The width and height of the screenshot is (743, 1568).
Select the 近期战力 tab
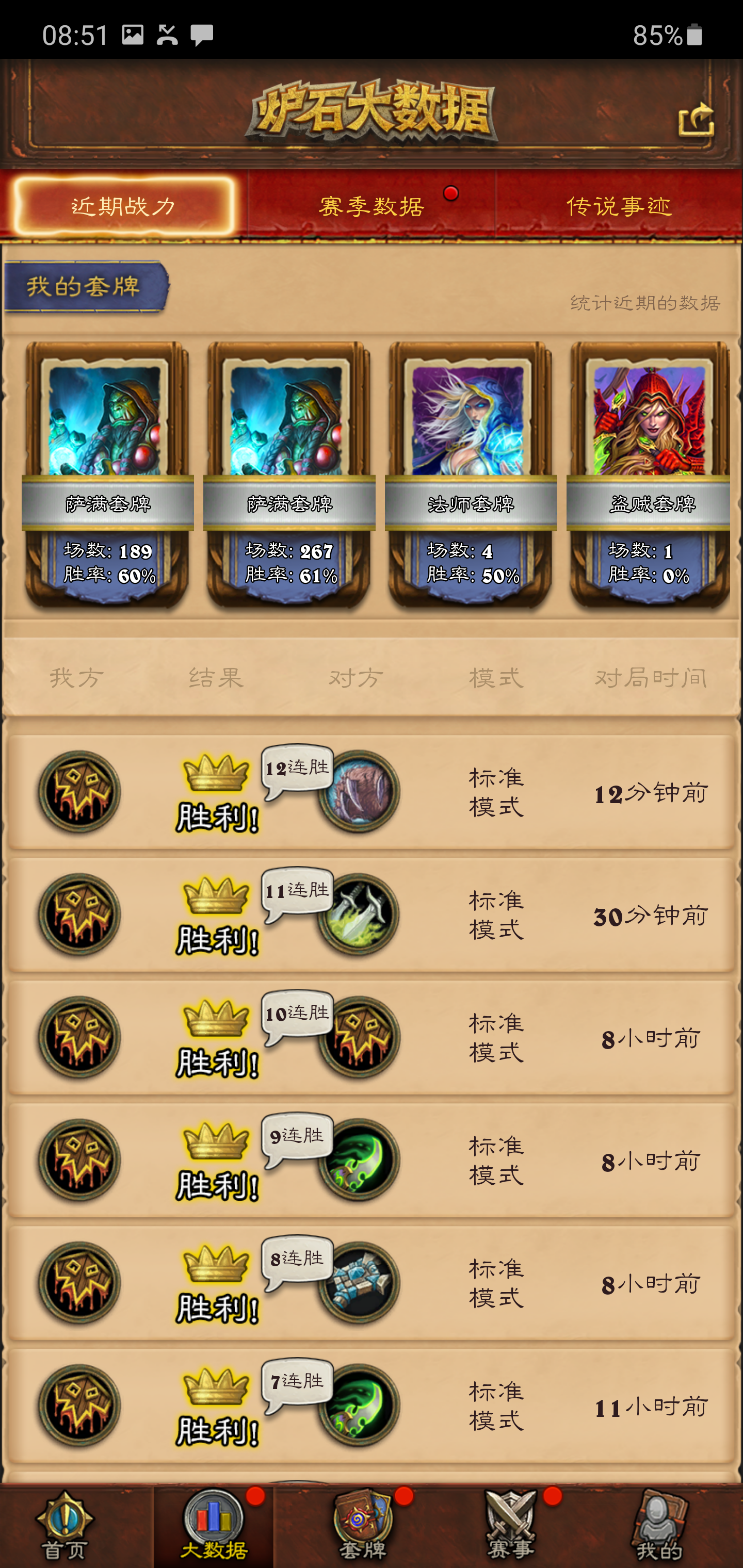(x=124, y=206)
